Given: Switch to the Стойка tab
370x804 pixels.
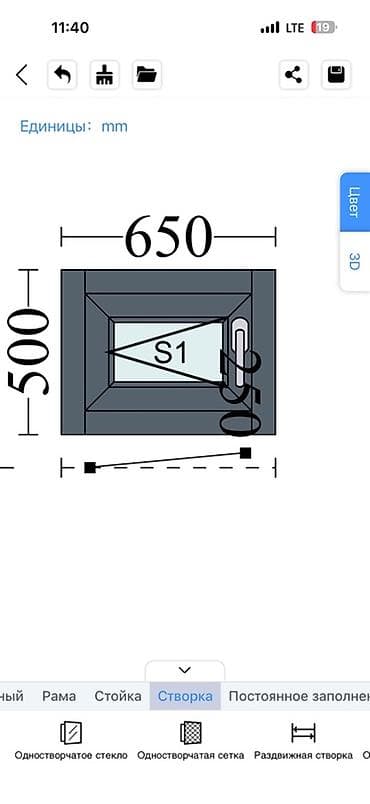Looking at the screenshot, I should tap(118, 696).
